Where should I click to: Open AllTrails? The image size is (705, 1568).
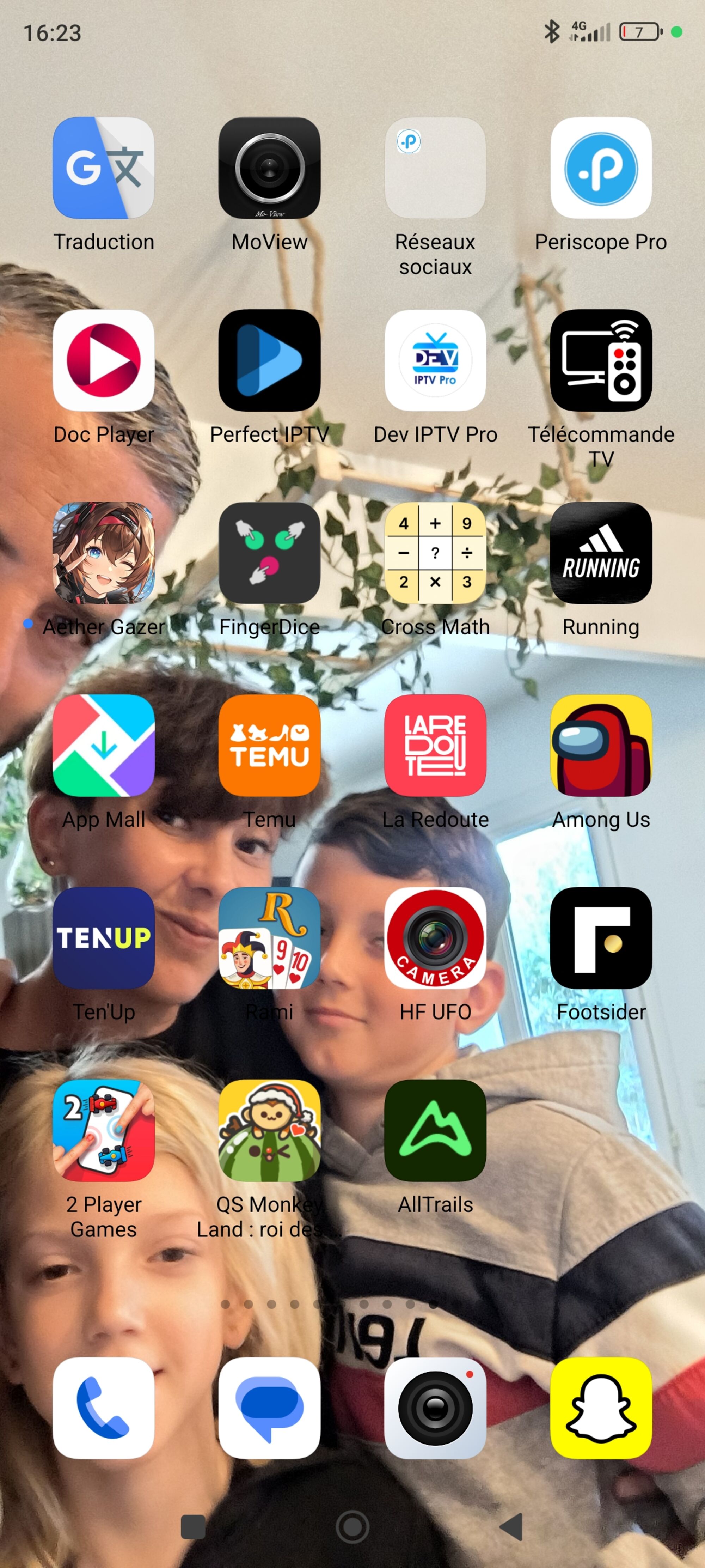(x=435, y=1130)
